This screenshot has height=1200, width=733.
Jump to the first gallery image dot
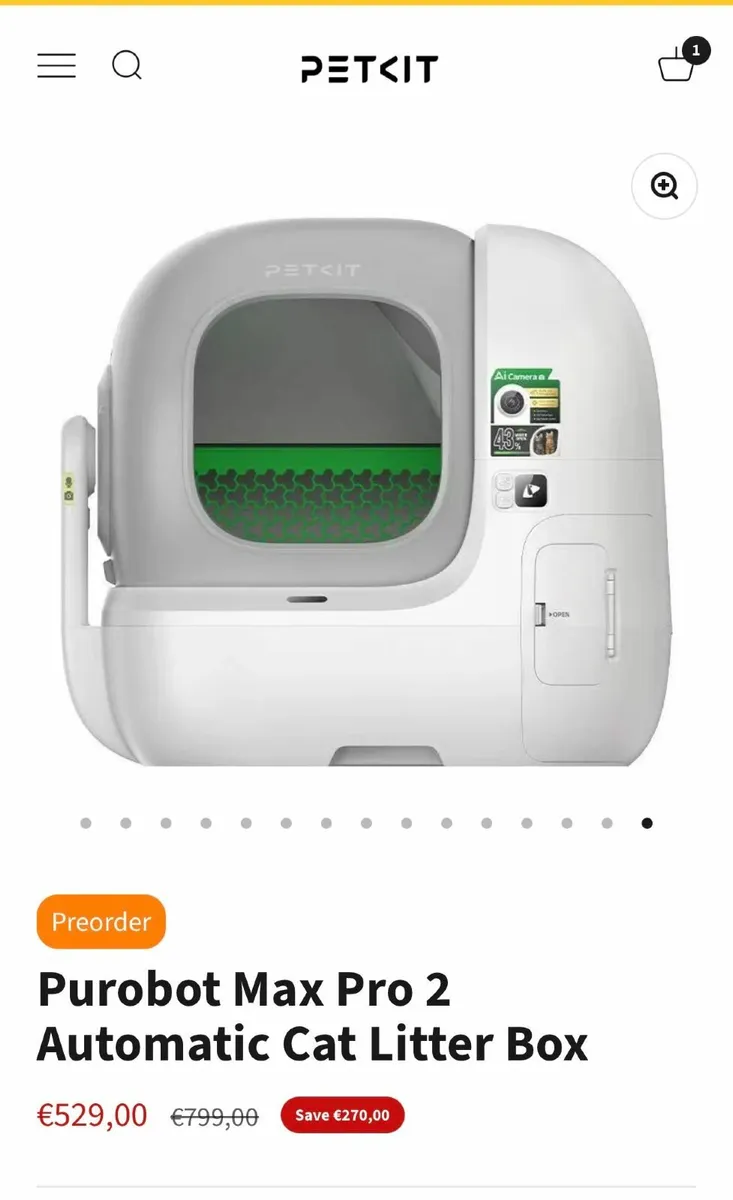86,823
